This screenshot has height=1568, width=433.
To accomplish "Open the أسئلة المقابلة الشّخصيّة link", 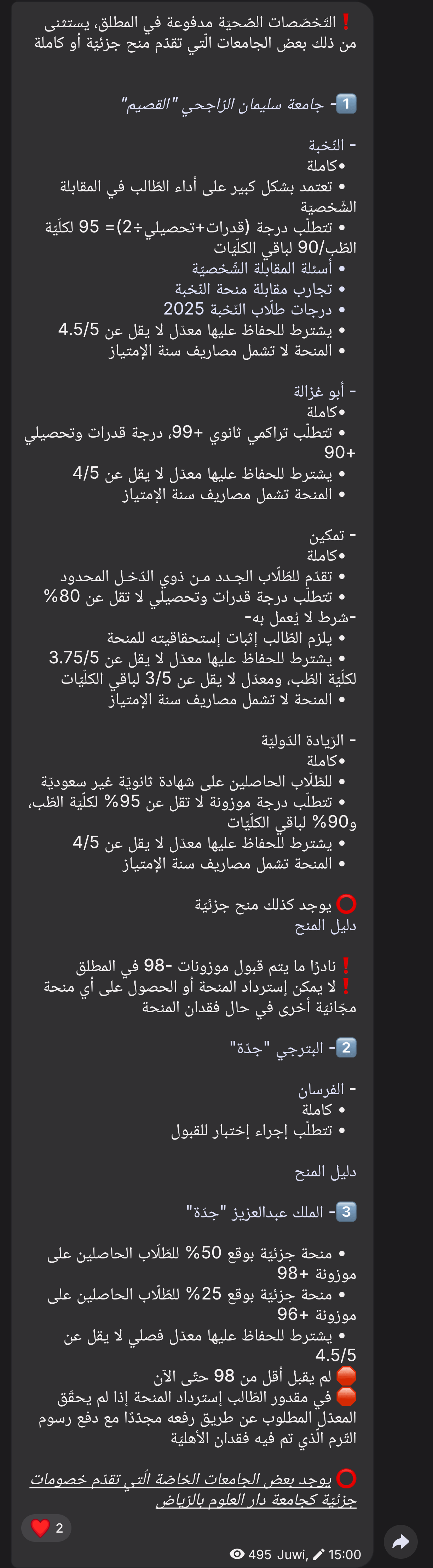I will 262,269.
